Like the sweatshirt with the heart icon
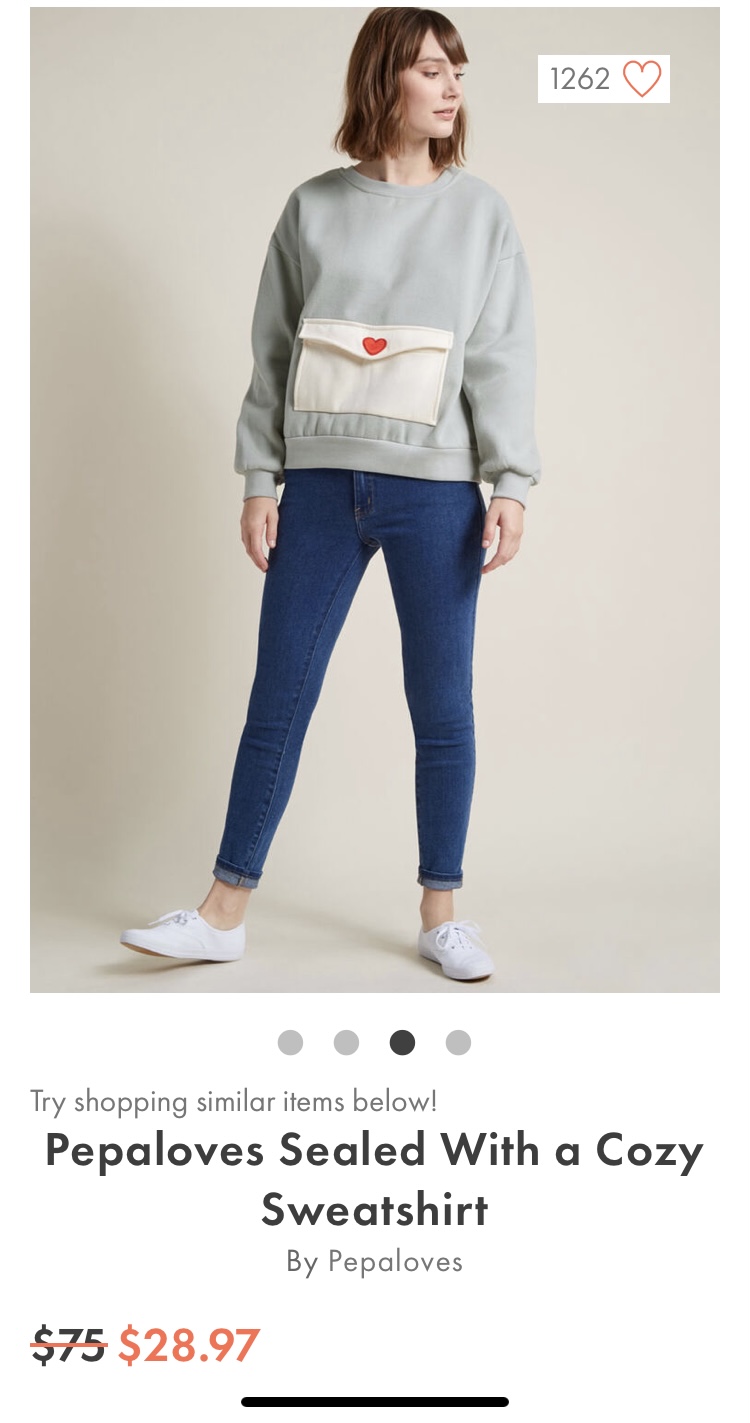The width and height of the screenshot is (750, 1423). pos(642,79)
